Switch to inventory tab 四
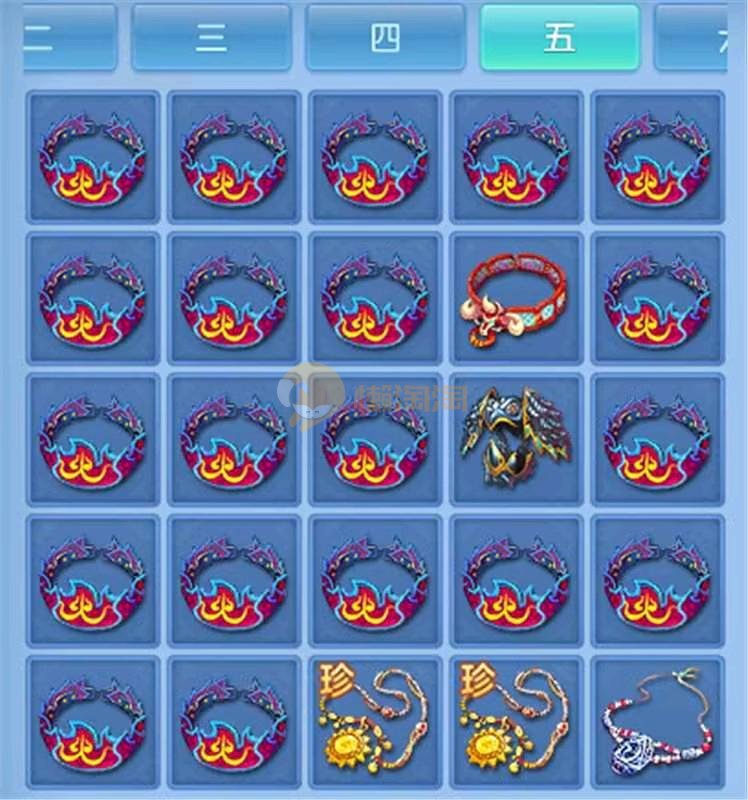 pos(385,38)
